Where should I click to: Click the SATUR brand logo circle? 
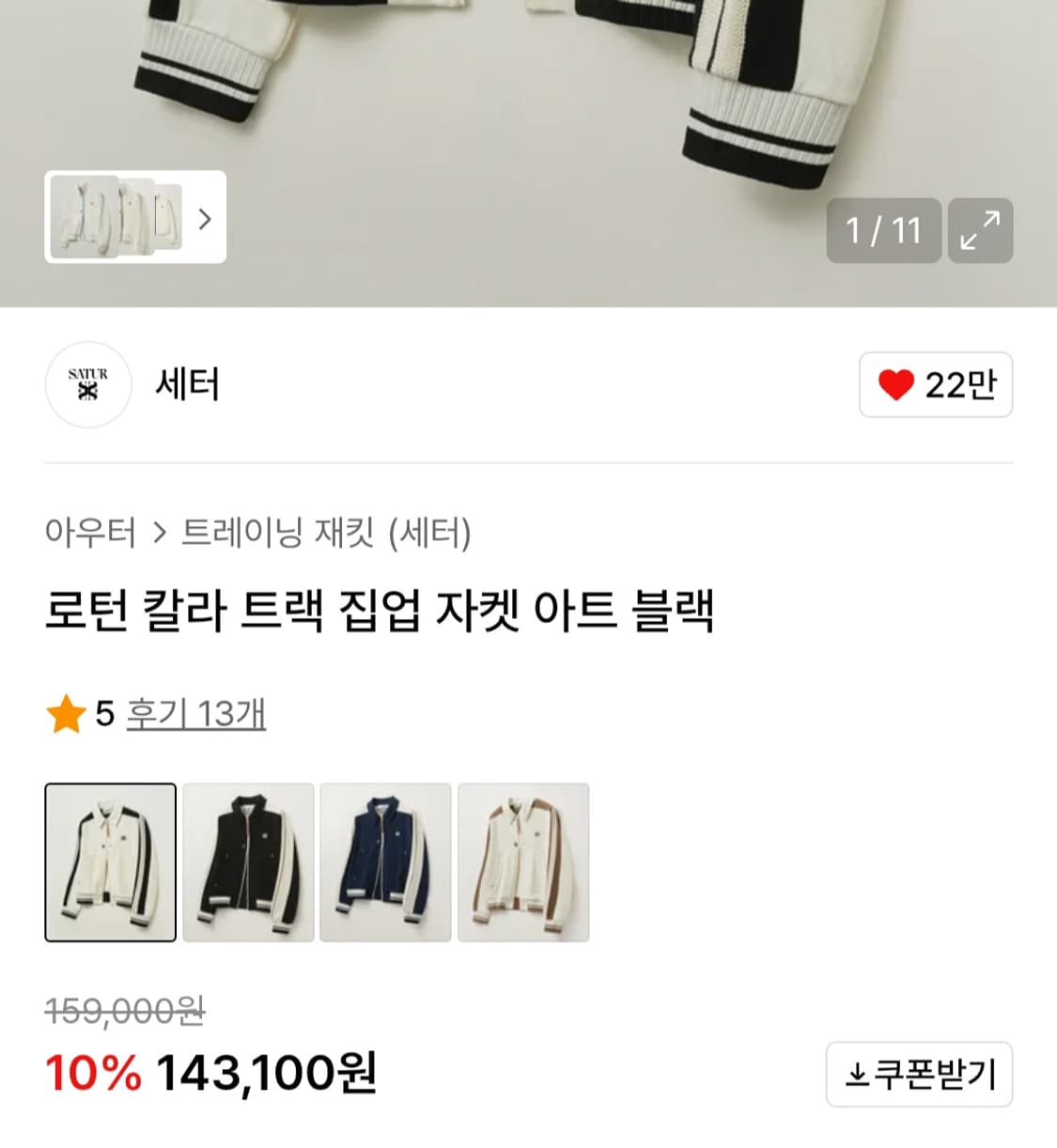point(88,385)
